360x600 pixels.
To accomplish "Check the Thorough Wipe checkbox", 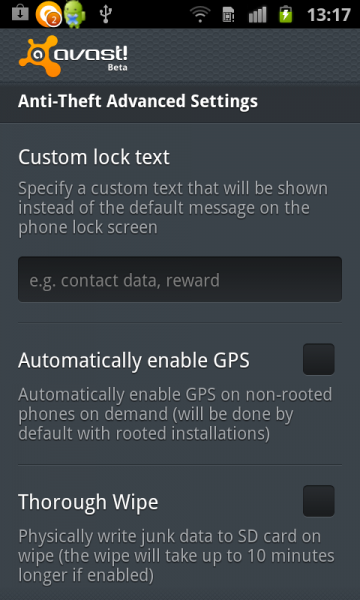I will (x=319, y=501).
